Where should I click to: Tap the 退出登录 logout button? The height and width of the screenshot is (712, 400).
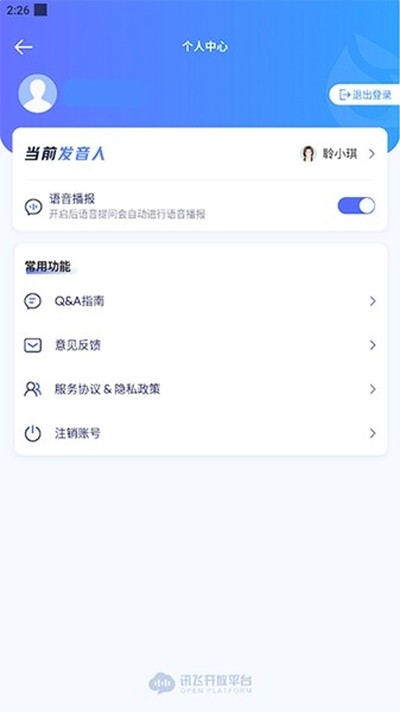tap(364, 94)
